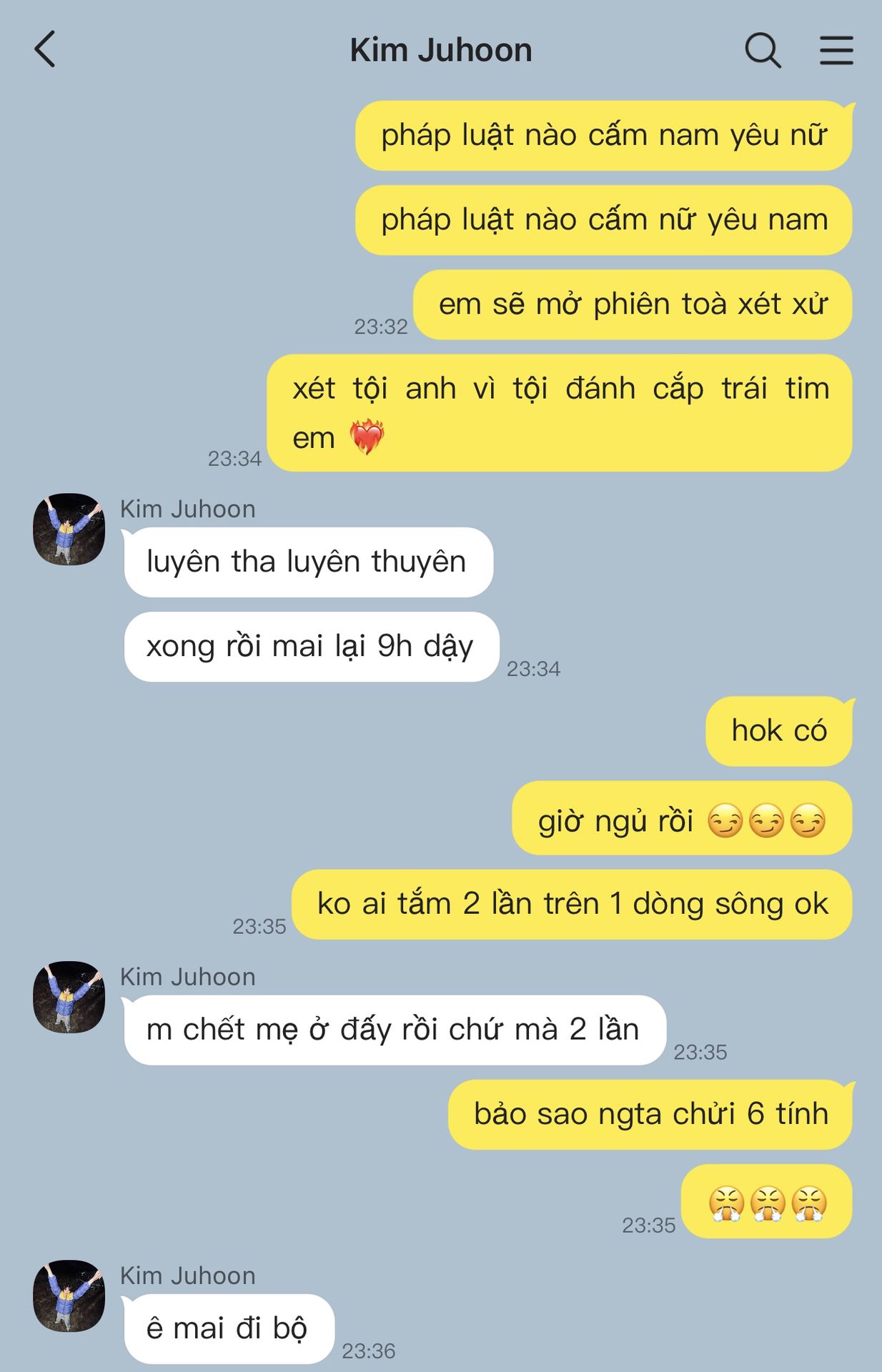Search within the Kim Juhoon conversation

coord(763,50)
